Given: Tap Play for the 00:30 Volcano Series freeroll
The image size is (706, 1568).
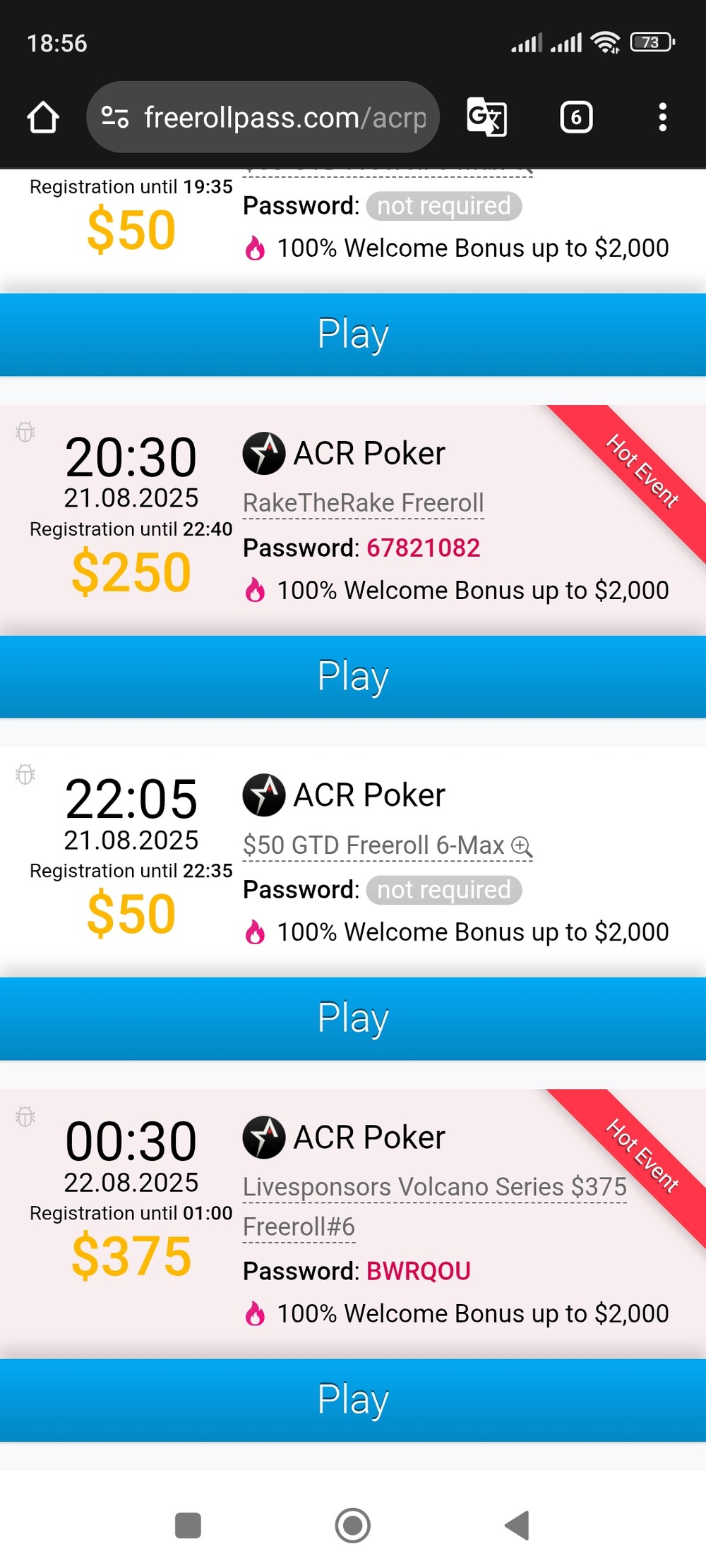Looking at the screenshot, I should coord(353,1400).
